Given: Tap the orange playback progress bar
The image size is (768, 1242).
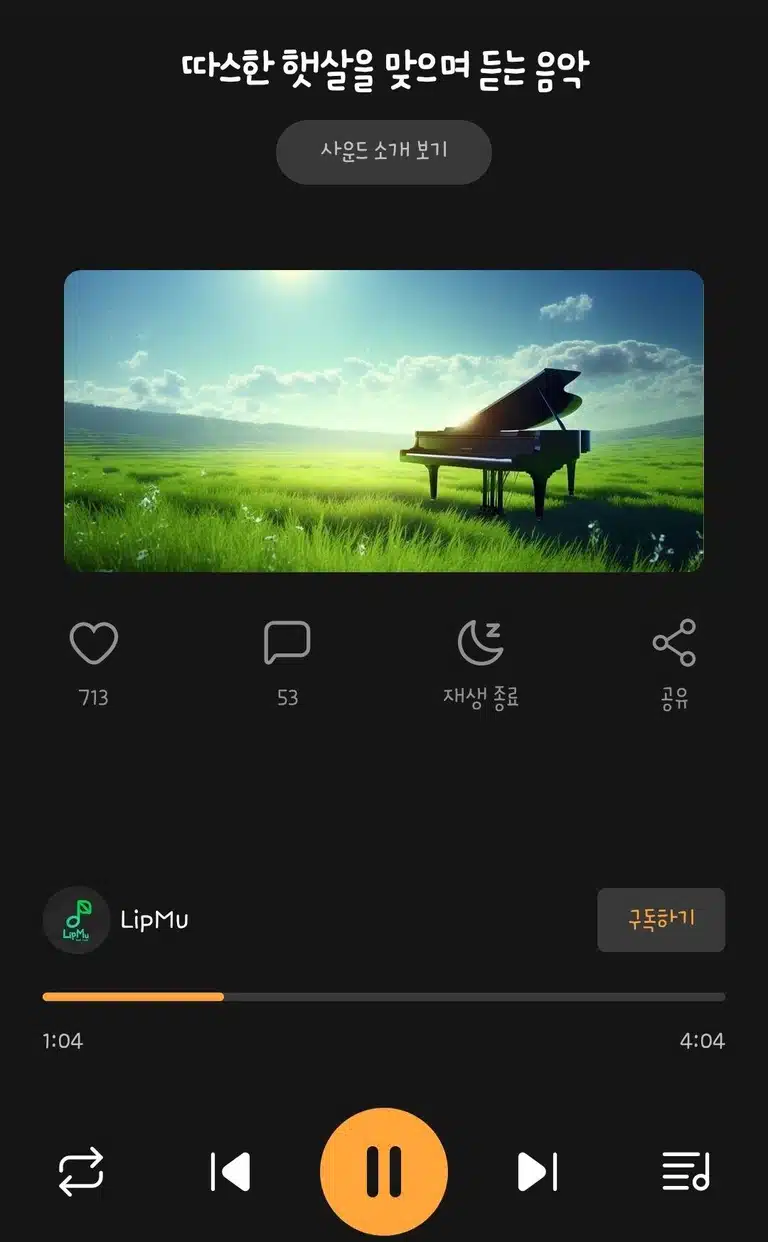Looking at the screenshot, I should [x=384, y=997].
